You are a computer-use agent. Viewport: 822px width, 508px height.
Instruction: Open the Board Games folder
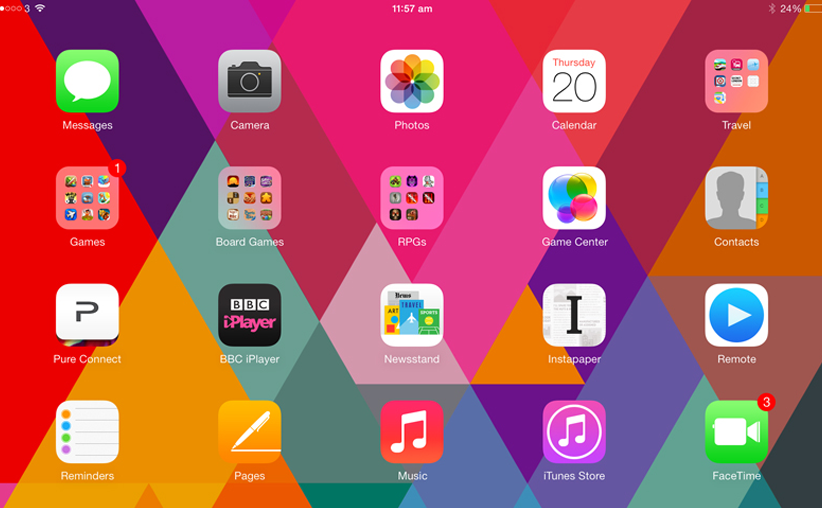[249, 198]
